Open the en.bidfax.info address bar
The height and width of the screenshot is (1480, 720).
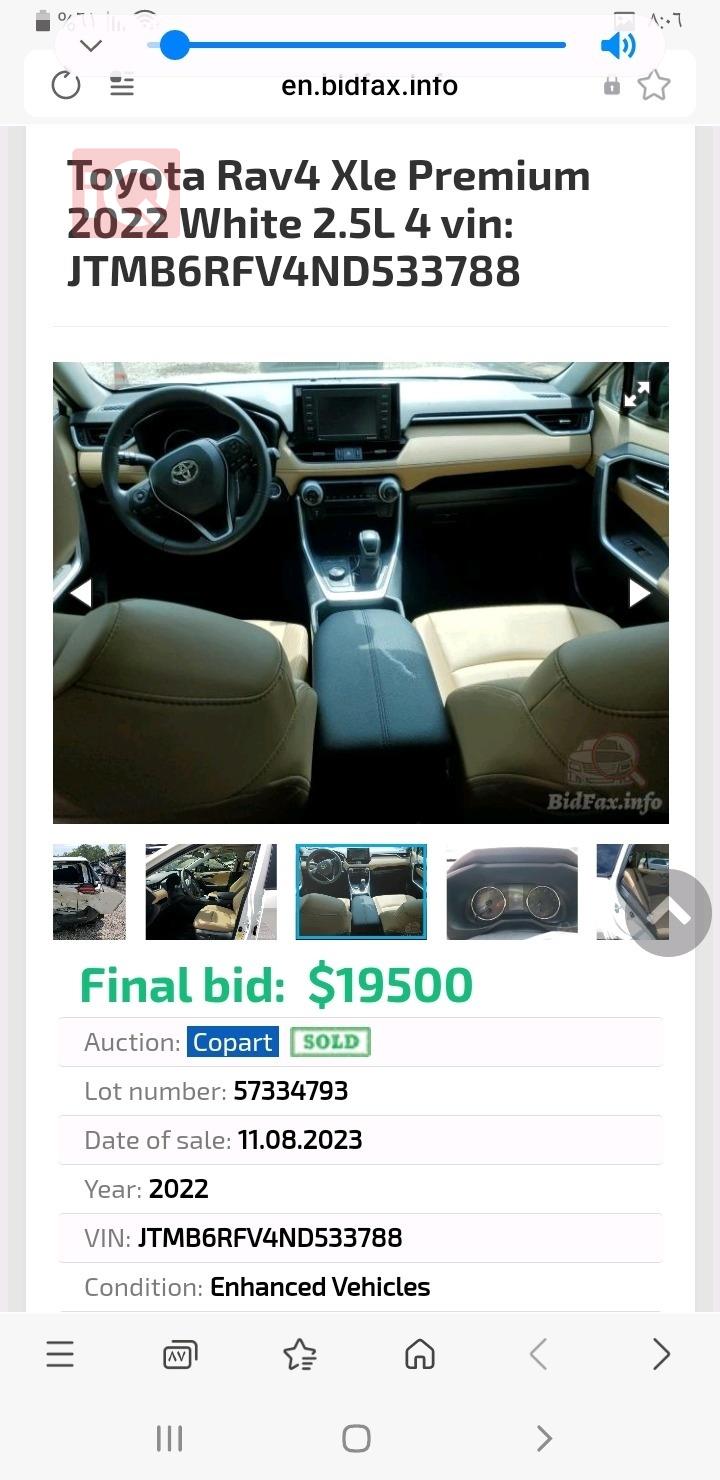coord(369,85)
